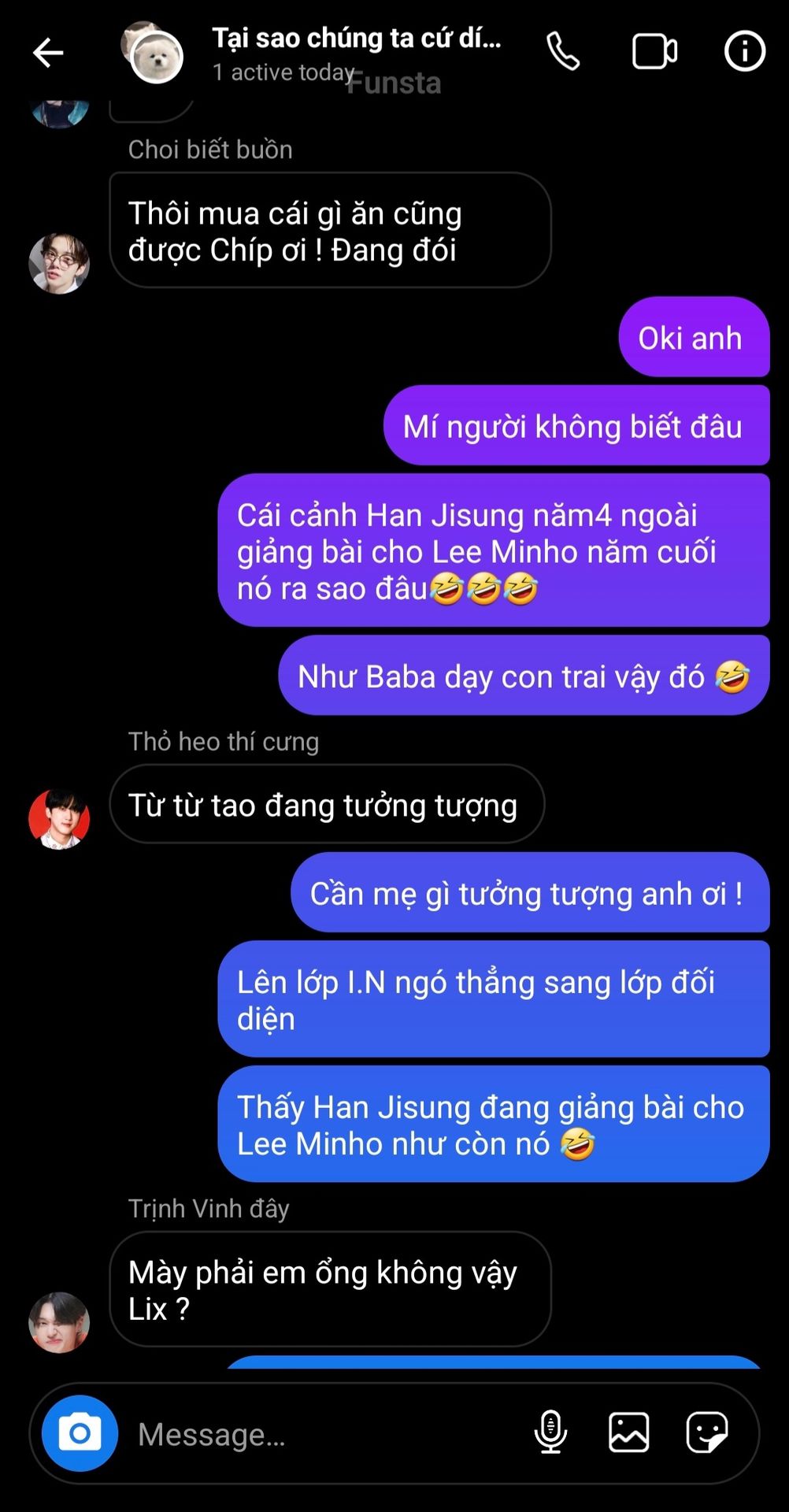Open chat info details

pos(744,52)
